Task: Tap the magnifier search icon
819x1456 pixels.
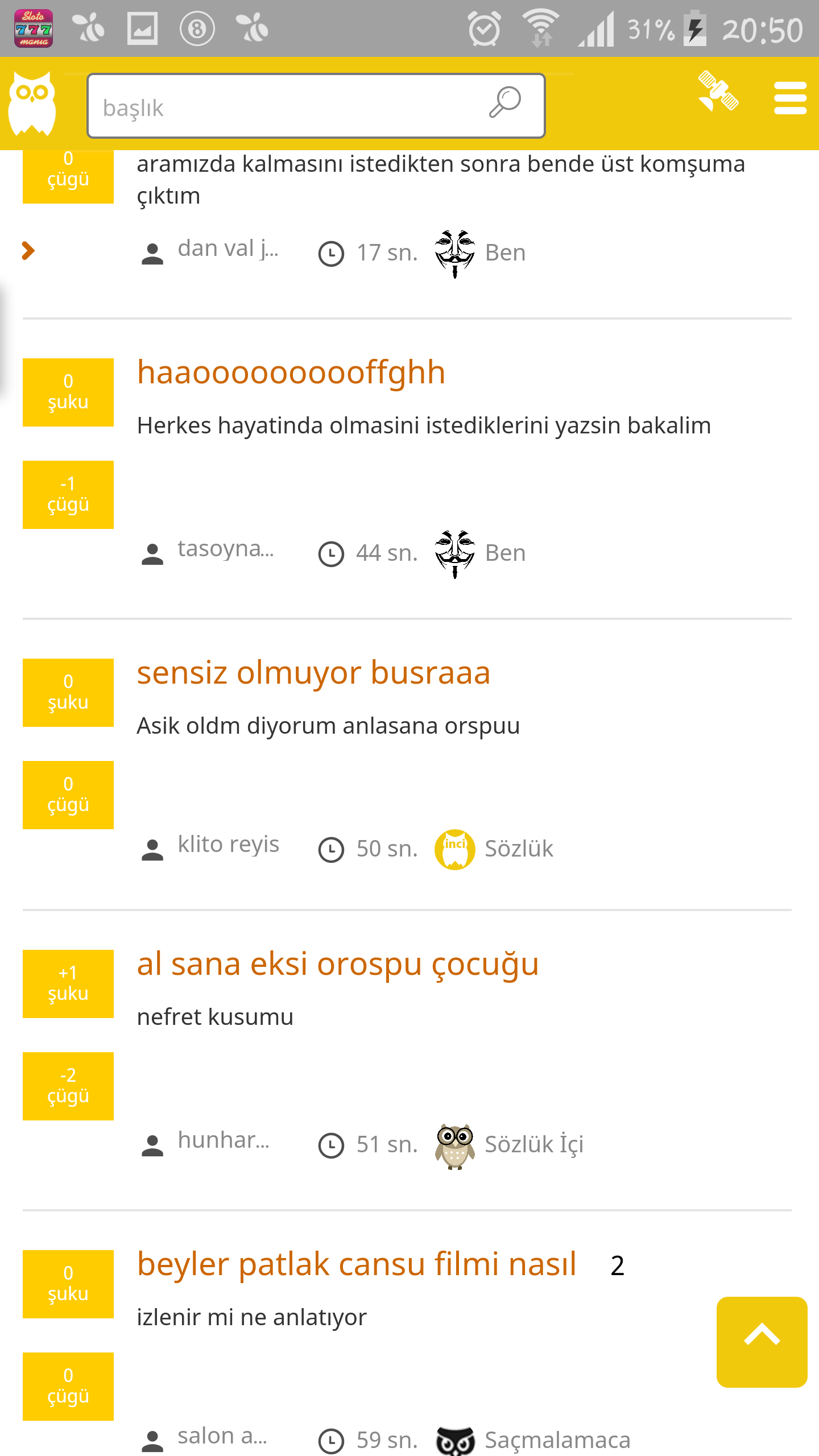Action: 504,102
